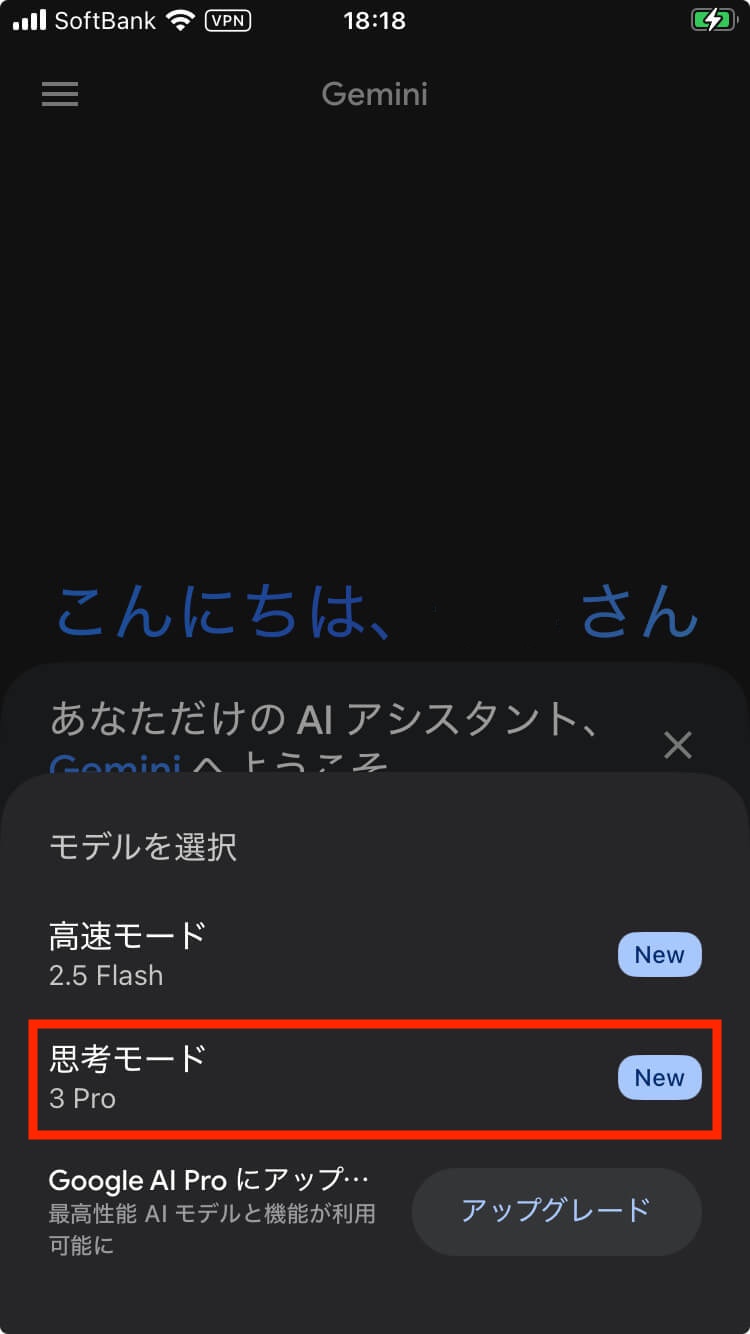Tap the Gemini title in the header
The width and height of the screenshot is (750, 1334).
tap(375, 94)
